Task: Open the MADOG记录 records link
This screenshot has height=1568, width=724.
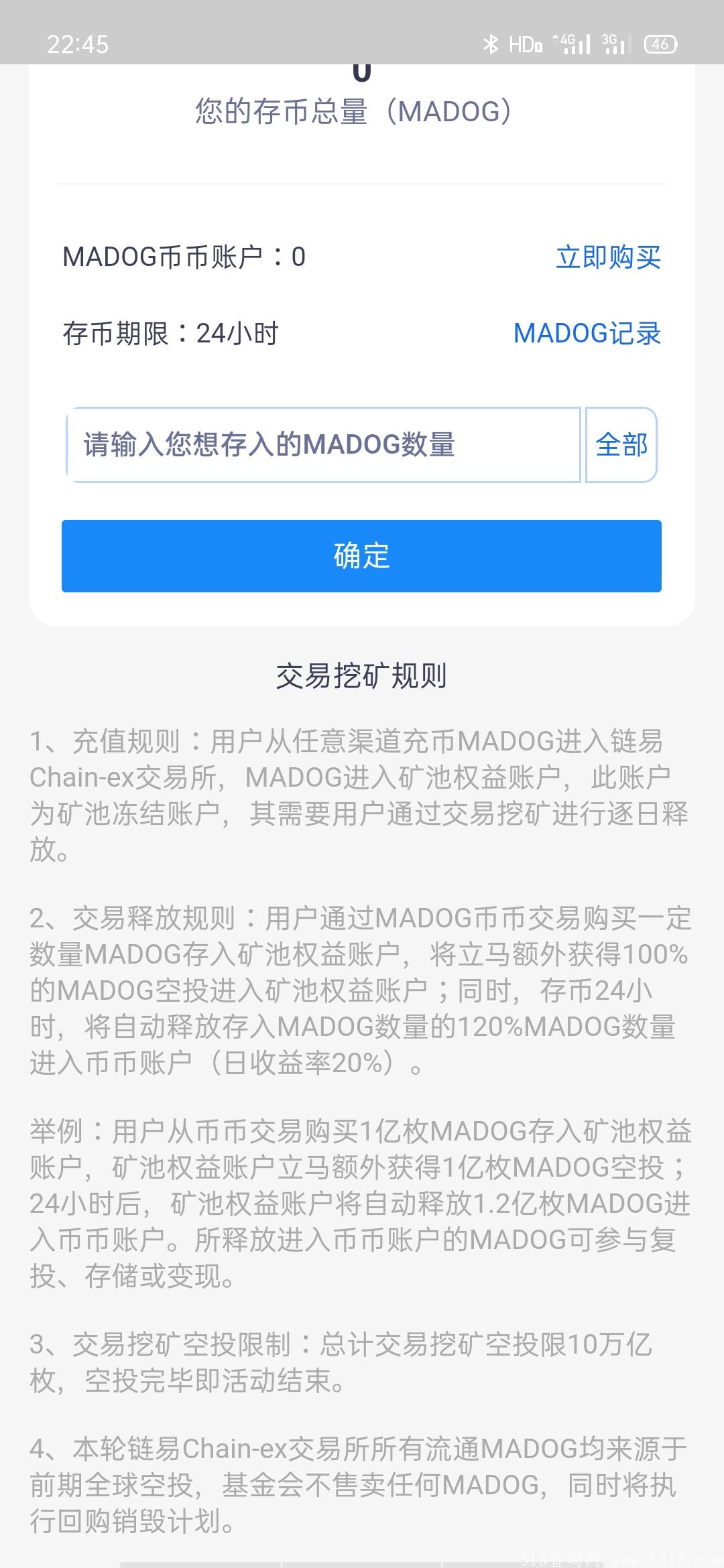Action: coord(587,334)
